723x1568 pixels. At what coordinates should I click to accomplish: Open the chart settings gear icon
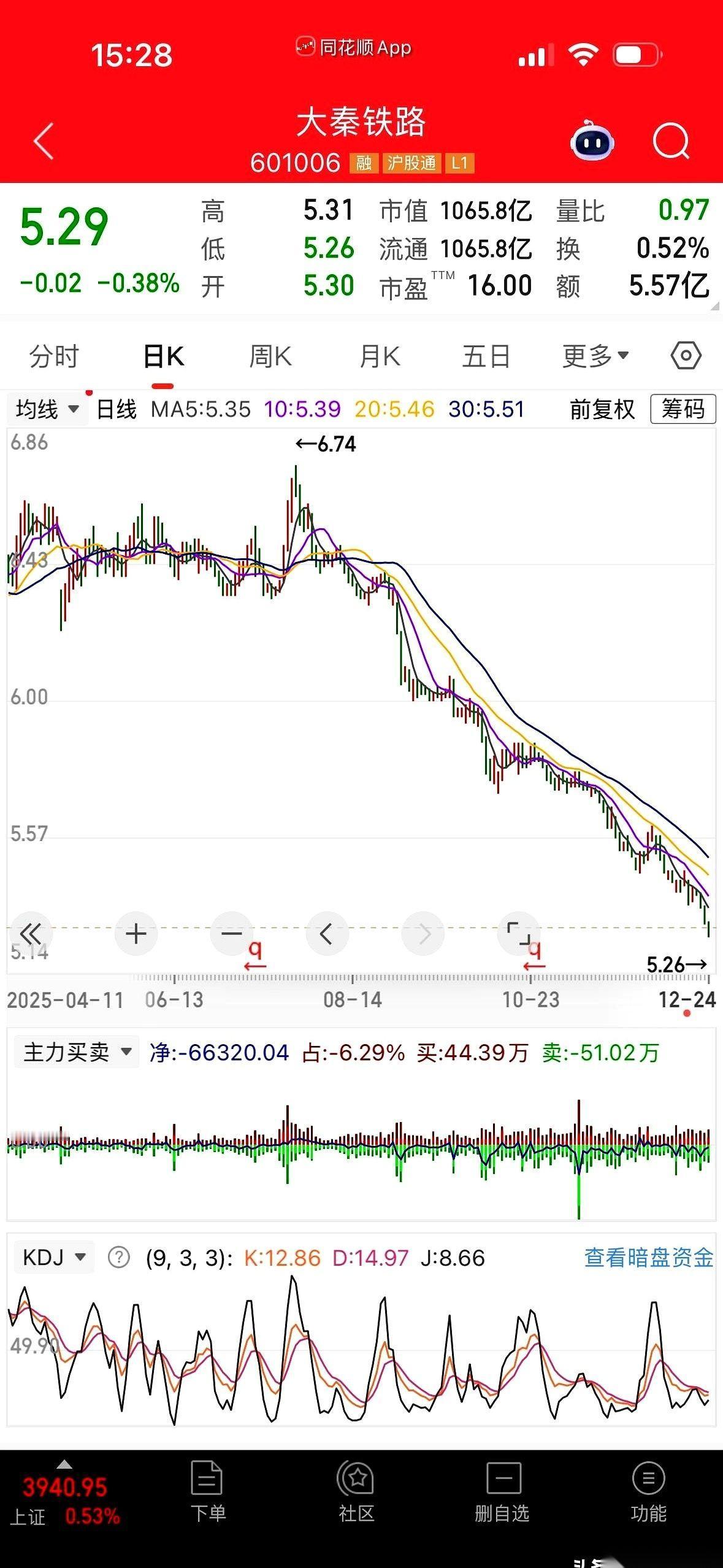tap(687, 353)
